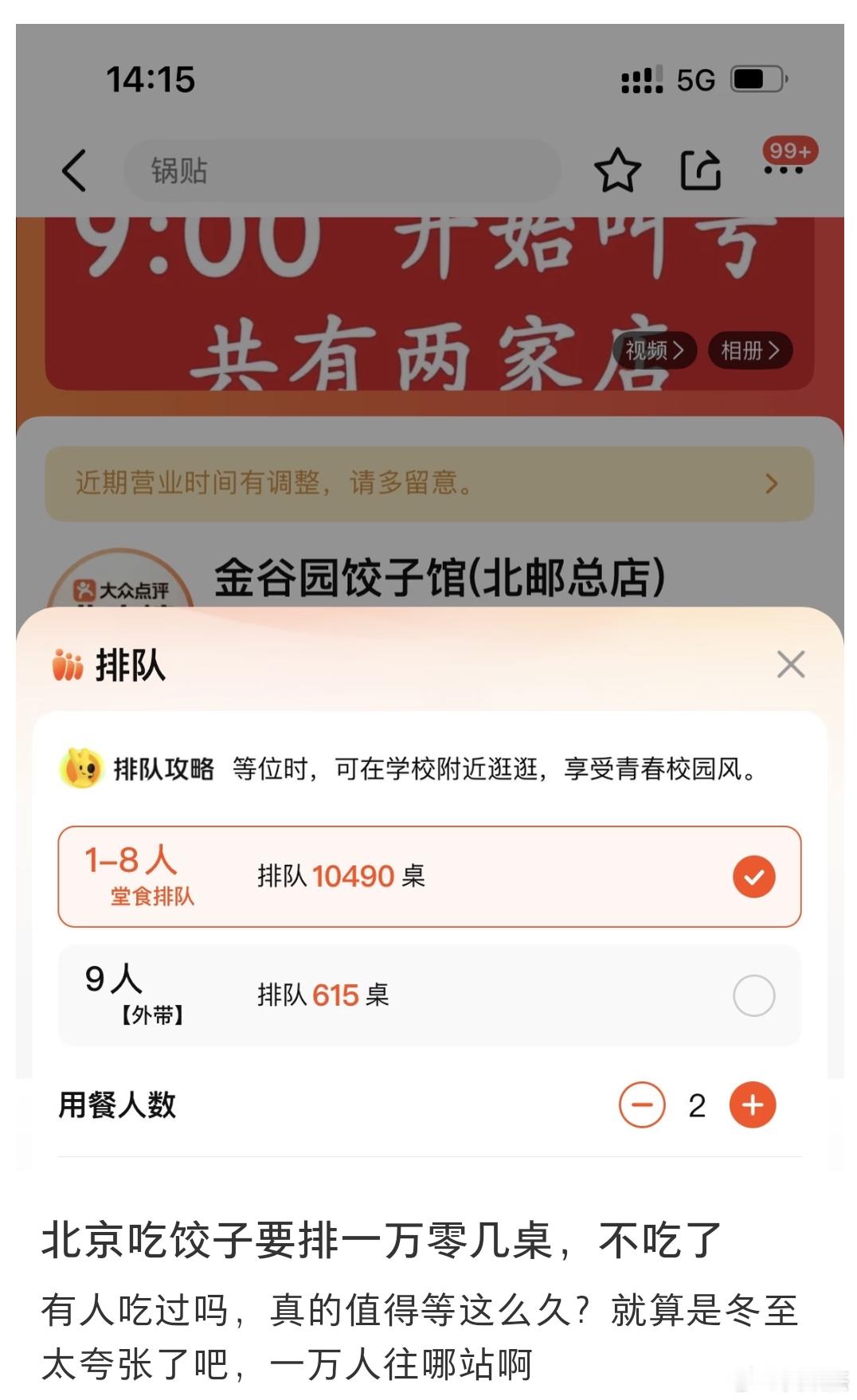Tap the back arrow at top left
This screenshot has height=1400, width=857.
pyautogui.click(x=74, y=170)
